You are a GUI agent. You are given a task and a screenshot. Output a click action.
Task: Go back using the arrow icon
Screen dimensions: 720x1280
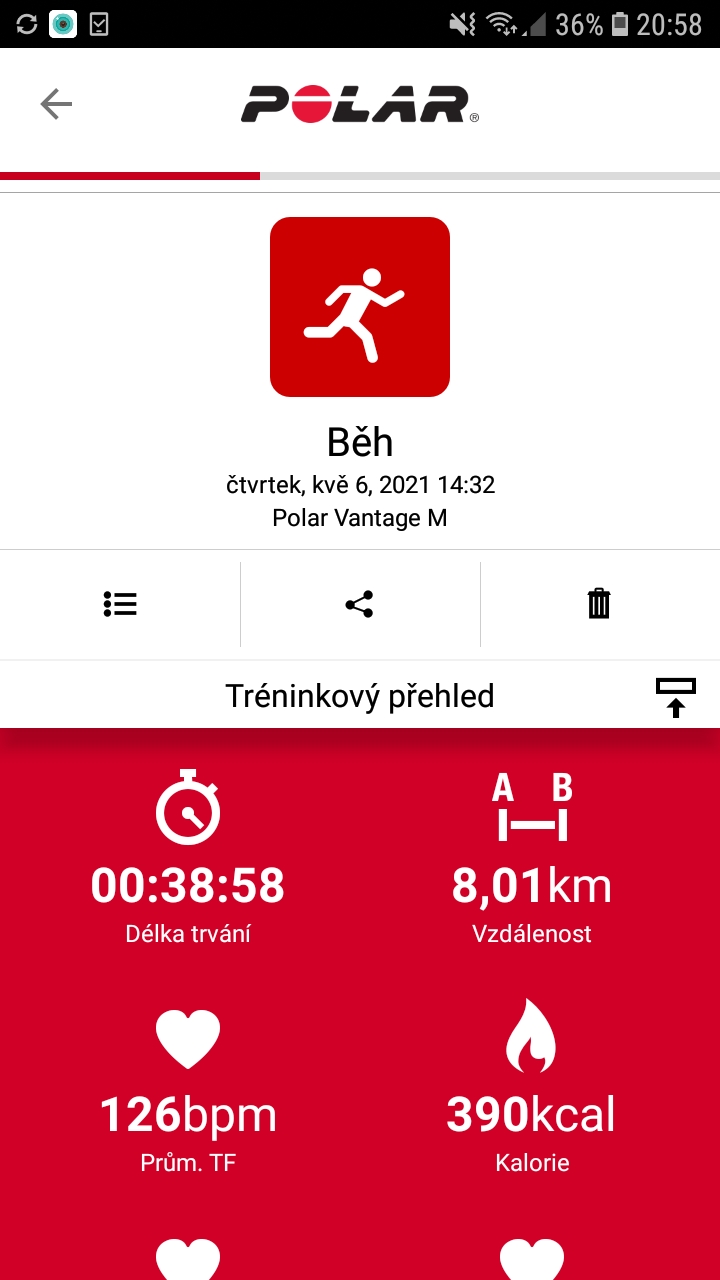(56, 104)
